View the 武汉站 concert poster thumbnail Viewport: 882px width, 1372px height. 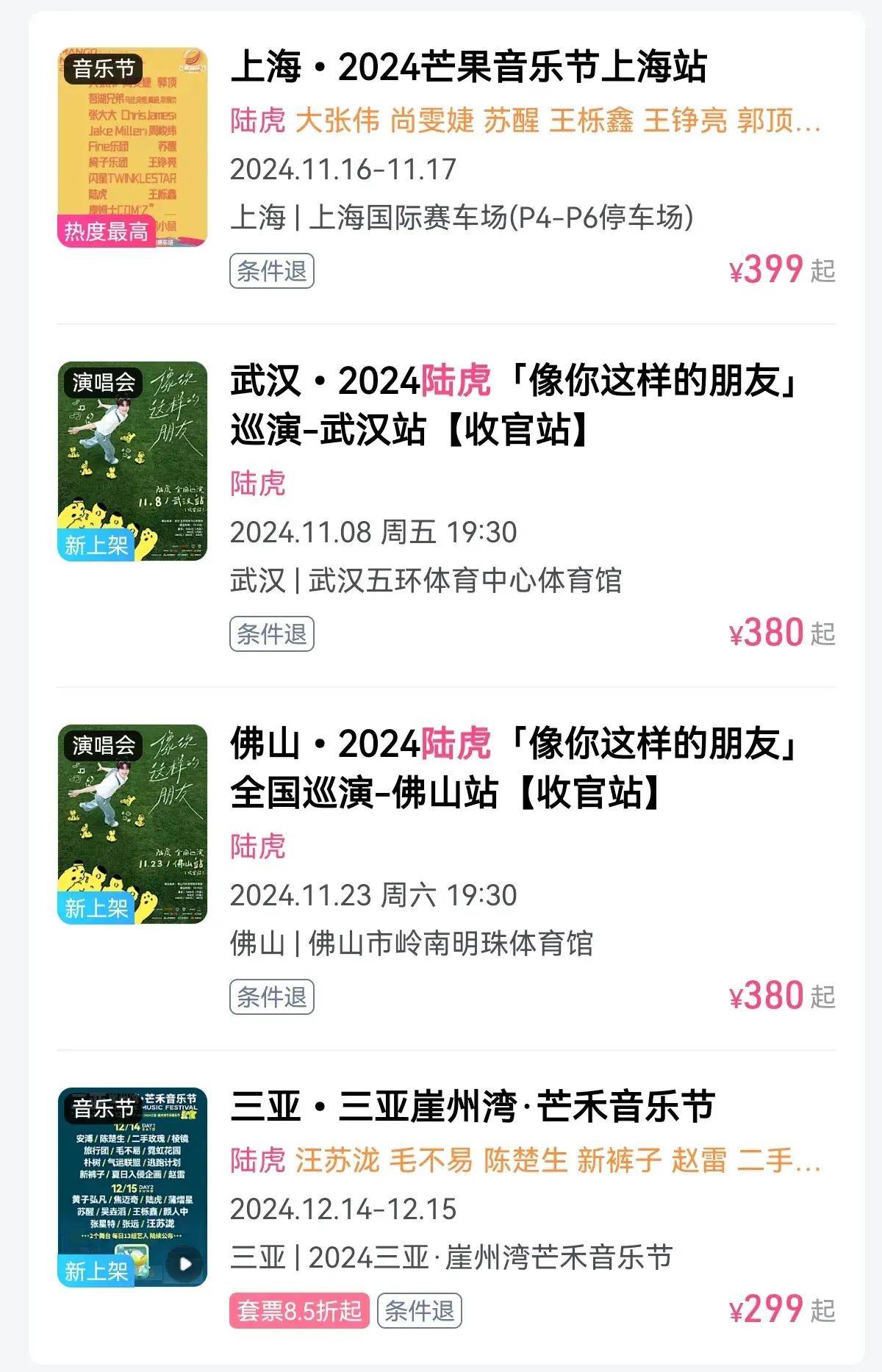pyautogui.click(x=132, y=461)
